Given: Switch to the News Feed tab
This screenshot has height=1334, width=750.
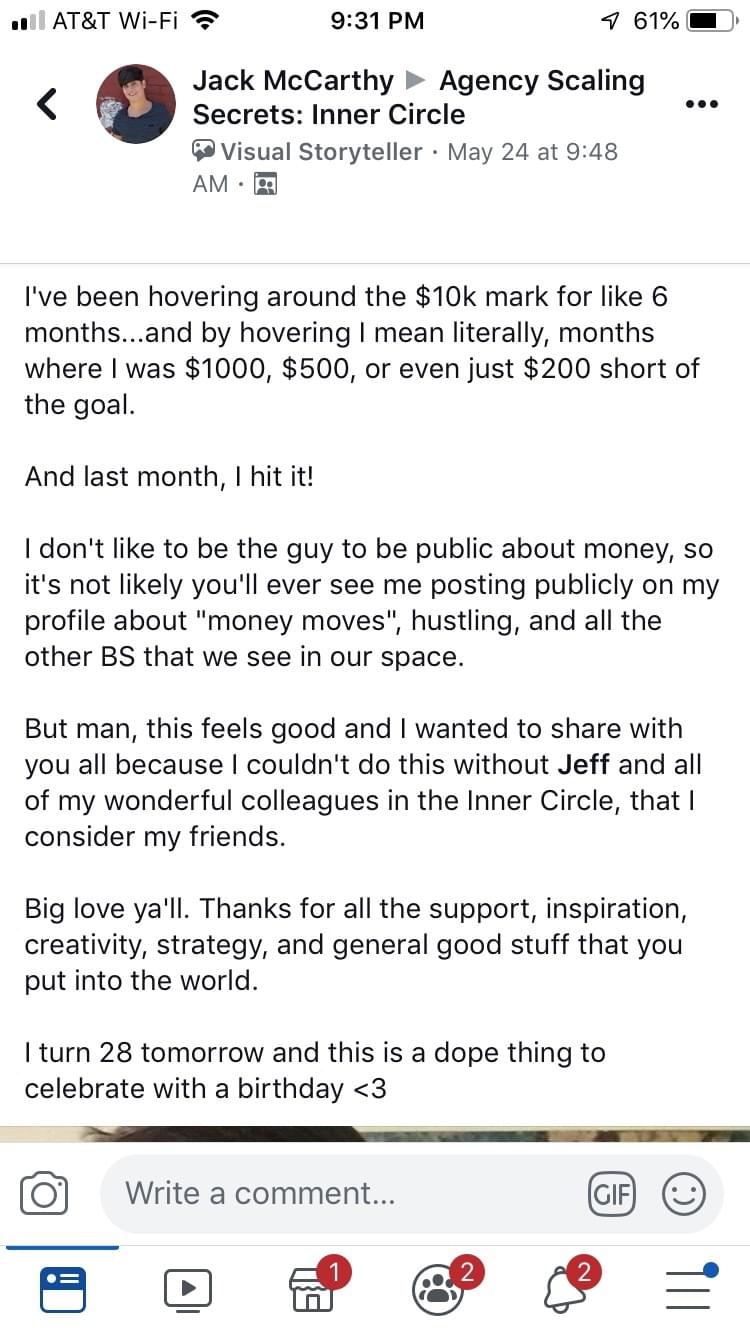Looking at the screenshot, I should click(63, 1290).
